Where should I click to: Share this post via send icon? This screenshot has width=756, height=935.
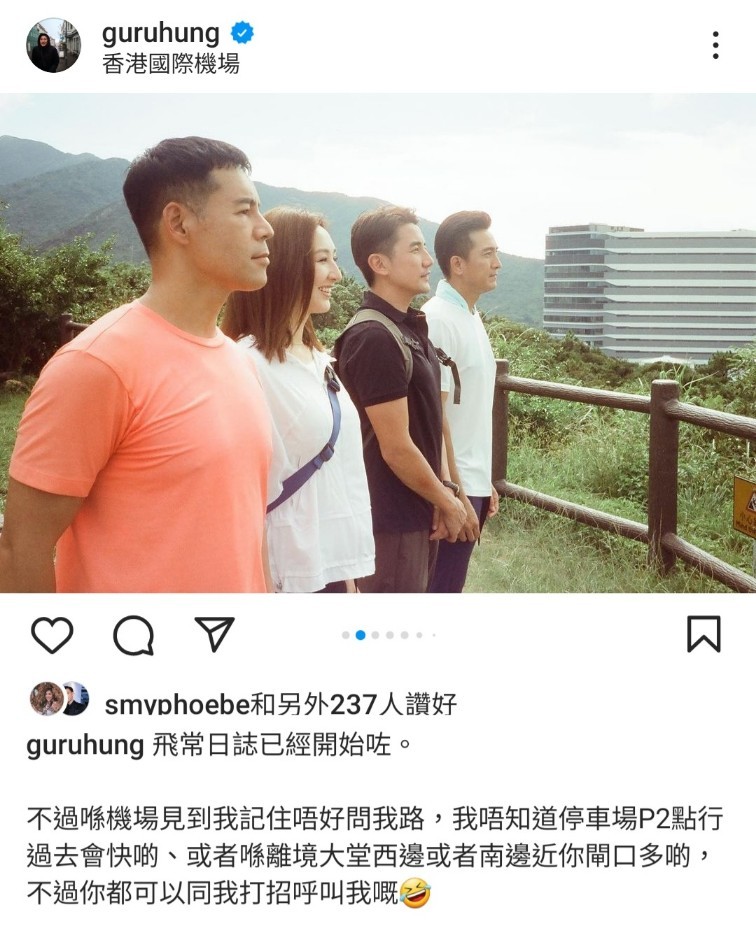[214, 634]
